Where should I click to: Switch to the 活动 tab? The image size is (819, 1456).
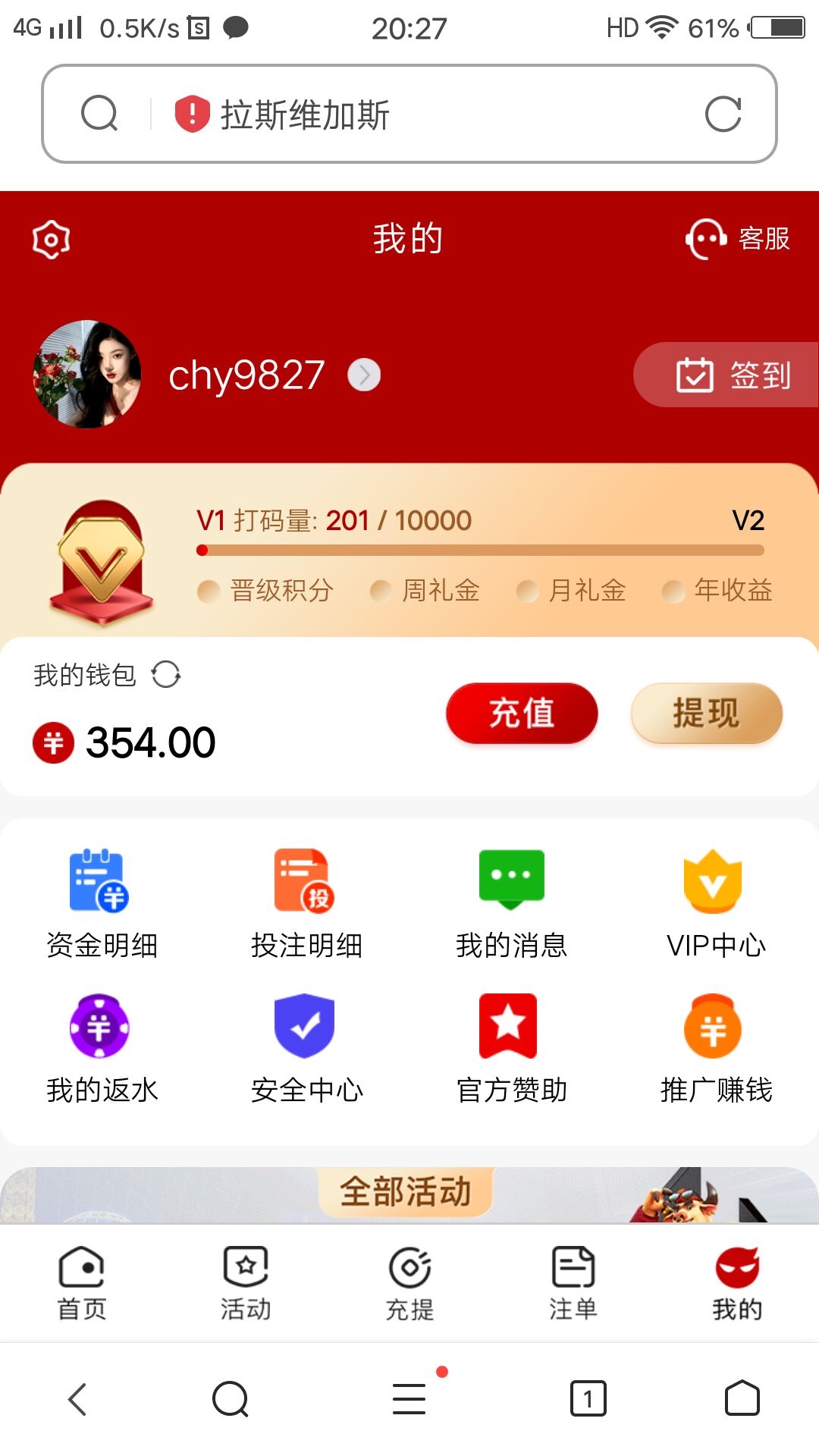coord(246,1283)
